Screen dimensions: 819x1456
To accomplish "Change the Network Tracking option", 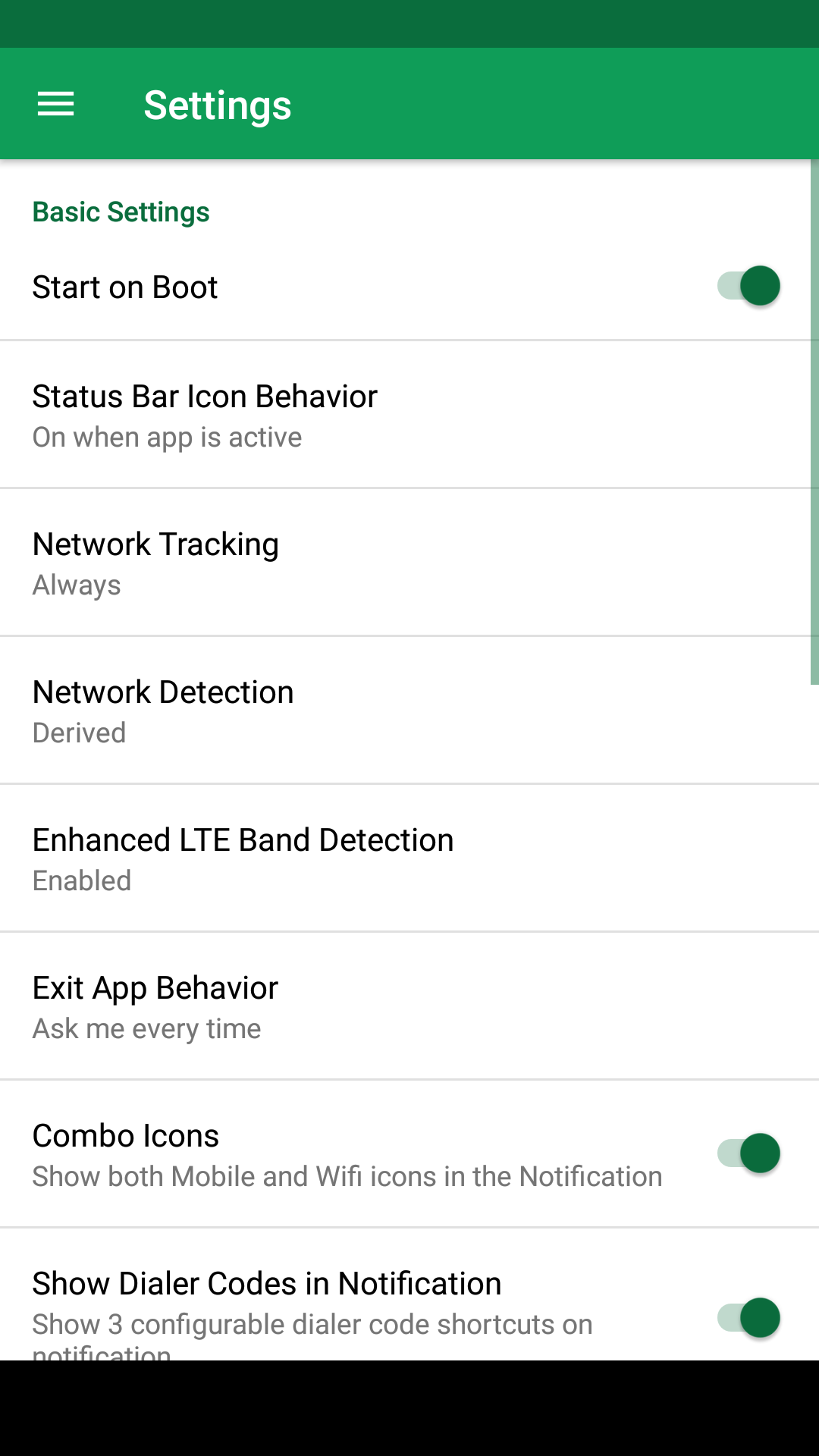I will [x=409, y=563].
